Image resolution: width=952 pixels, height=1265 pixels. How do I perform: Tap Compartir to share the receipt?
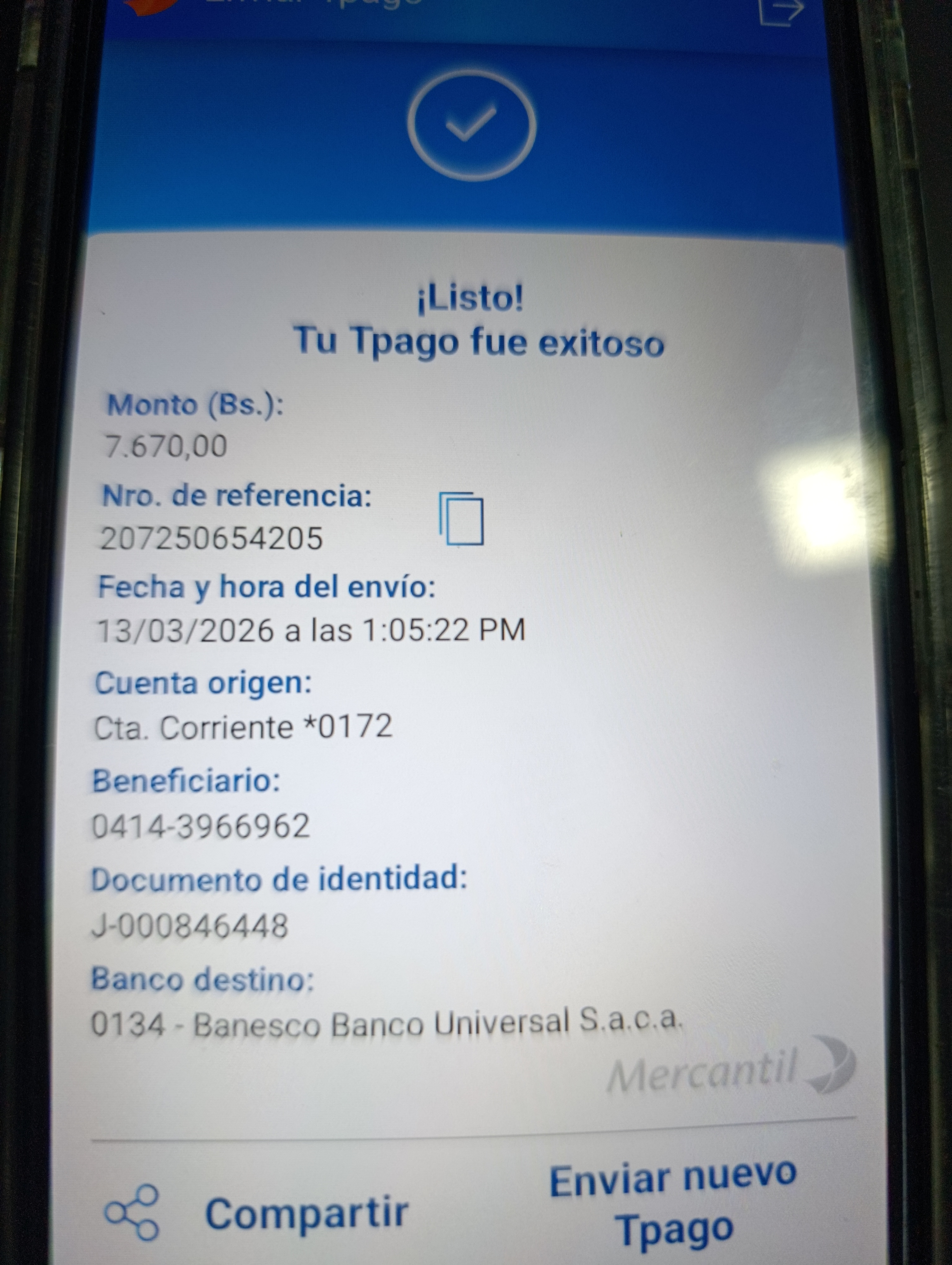pos(257,1214)
